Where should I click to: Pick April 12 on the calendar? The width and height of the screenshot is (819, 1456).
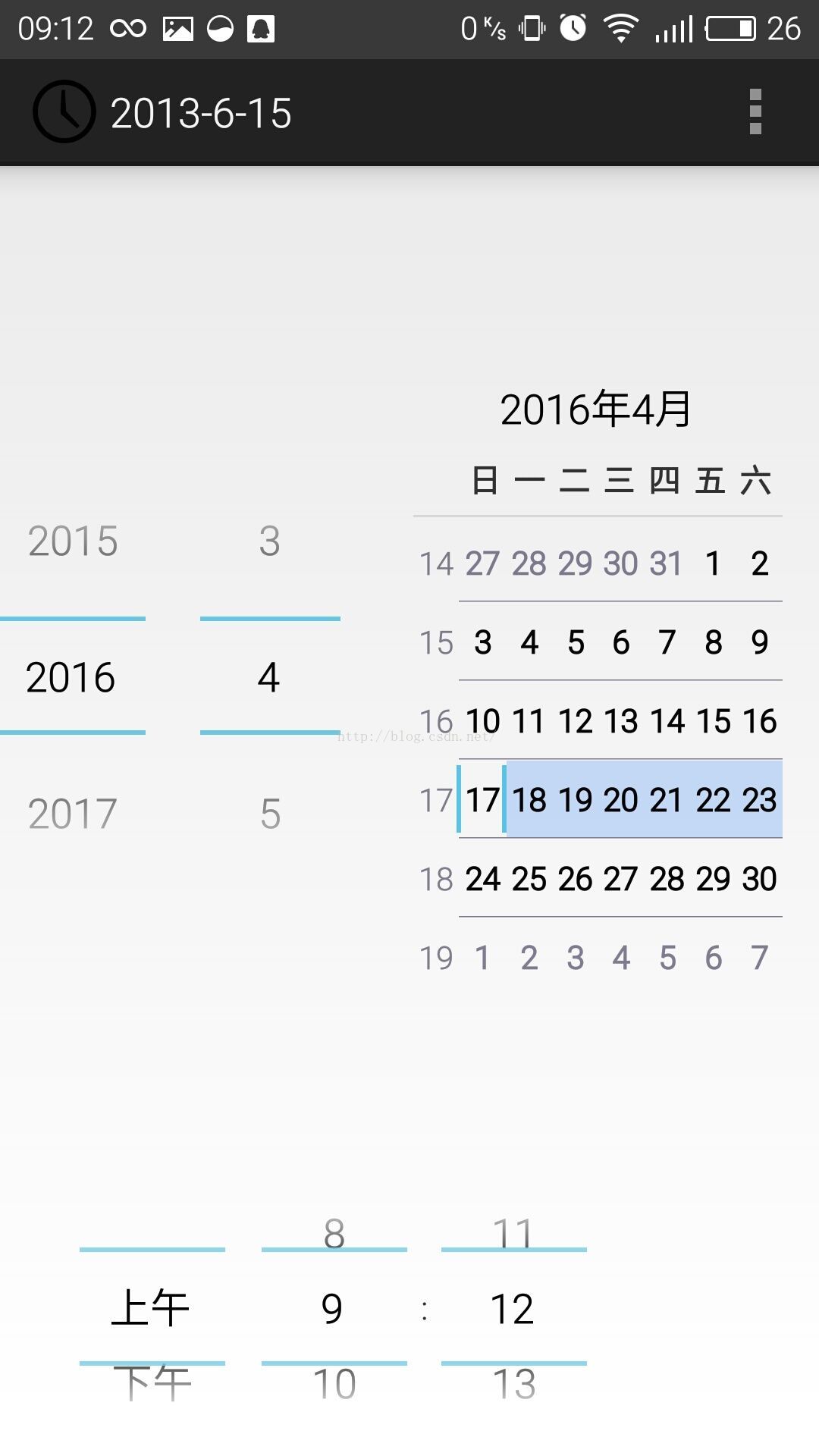(576, 721)
